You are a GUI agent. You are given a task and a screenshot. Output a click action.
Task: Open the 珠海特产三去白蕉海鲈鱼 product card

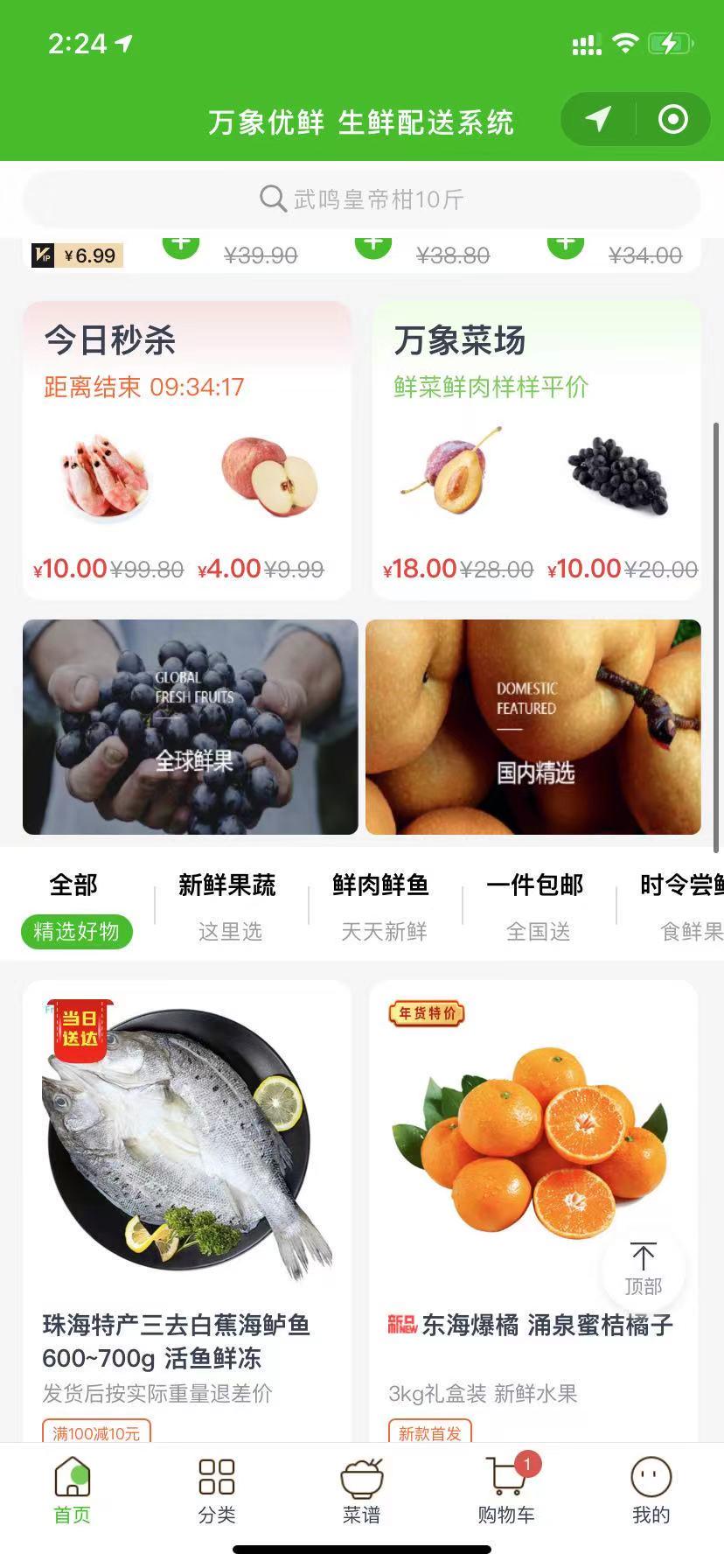click(187, 1207)
